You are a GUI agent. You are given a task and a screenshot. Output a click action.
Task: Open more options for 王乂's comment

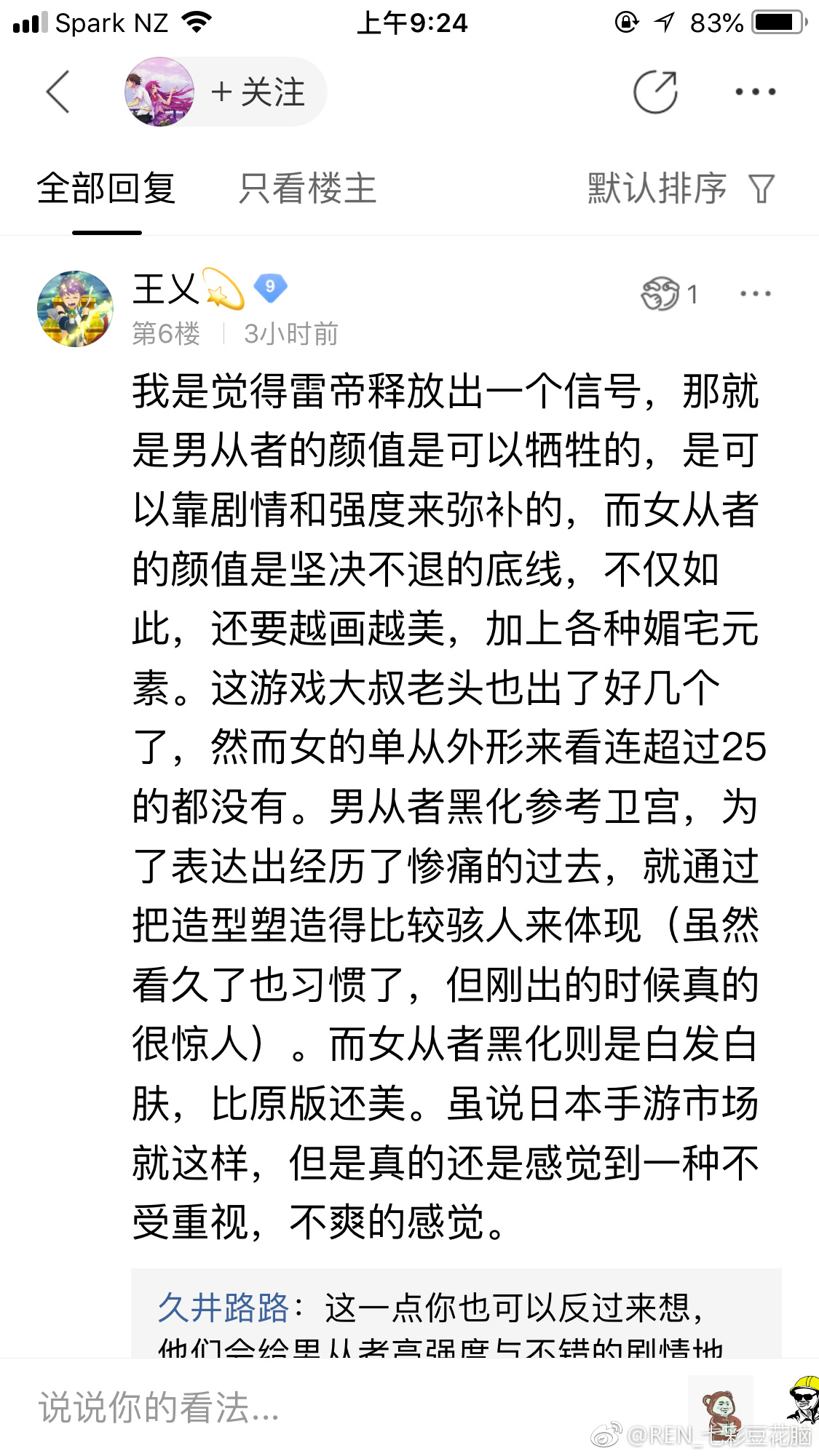pos(755,294)
